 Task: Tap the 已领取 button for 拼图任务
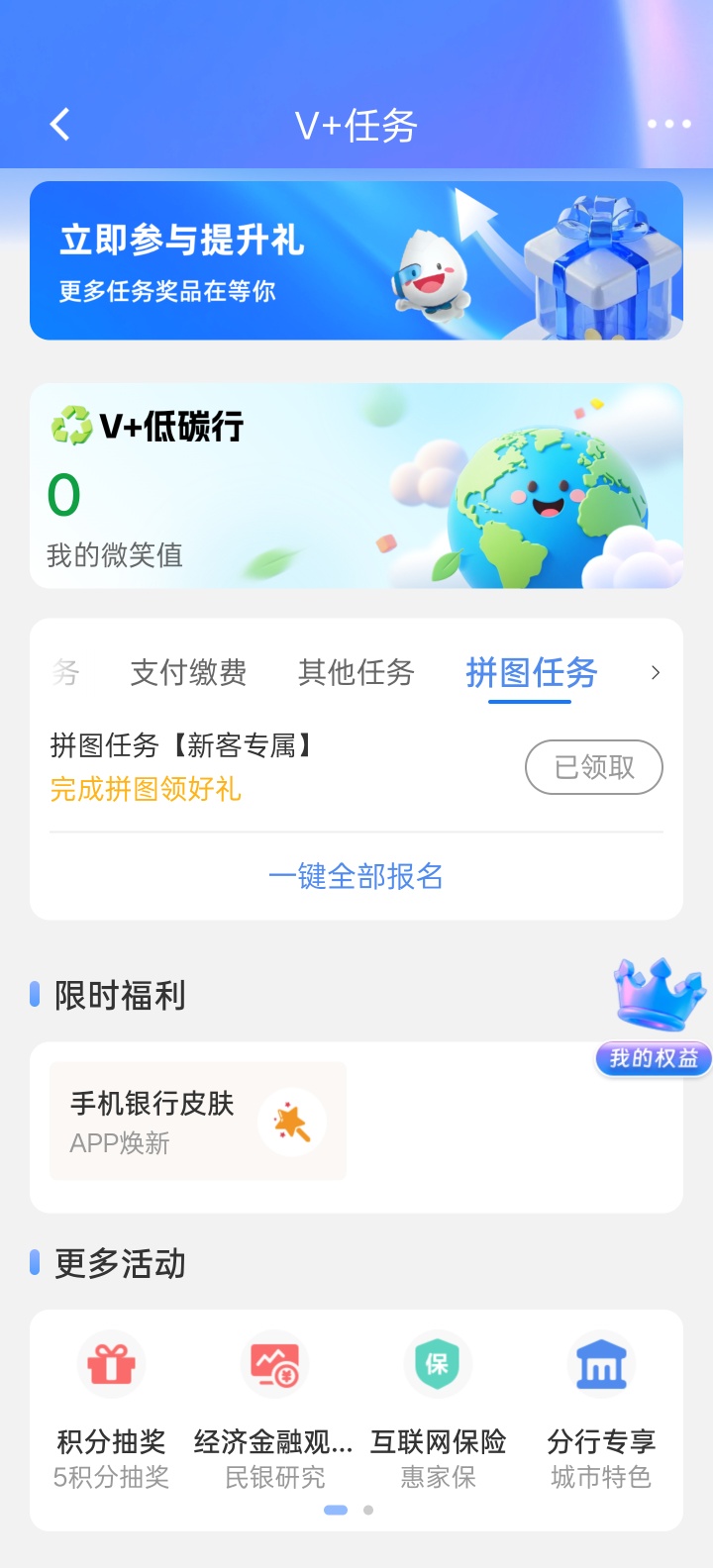click(593, 767)
